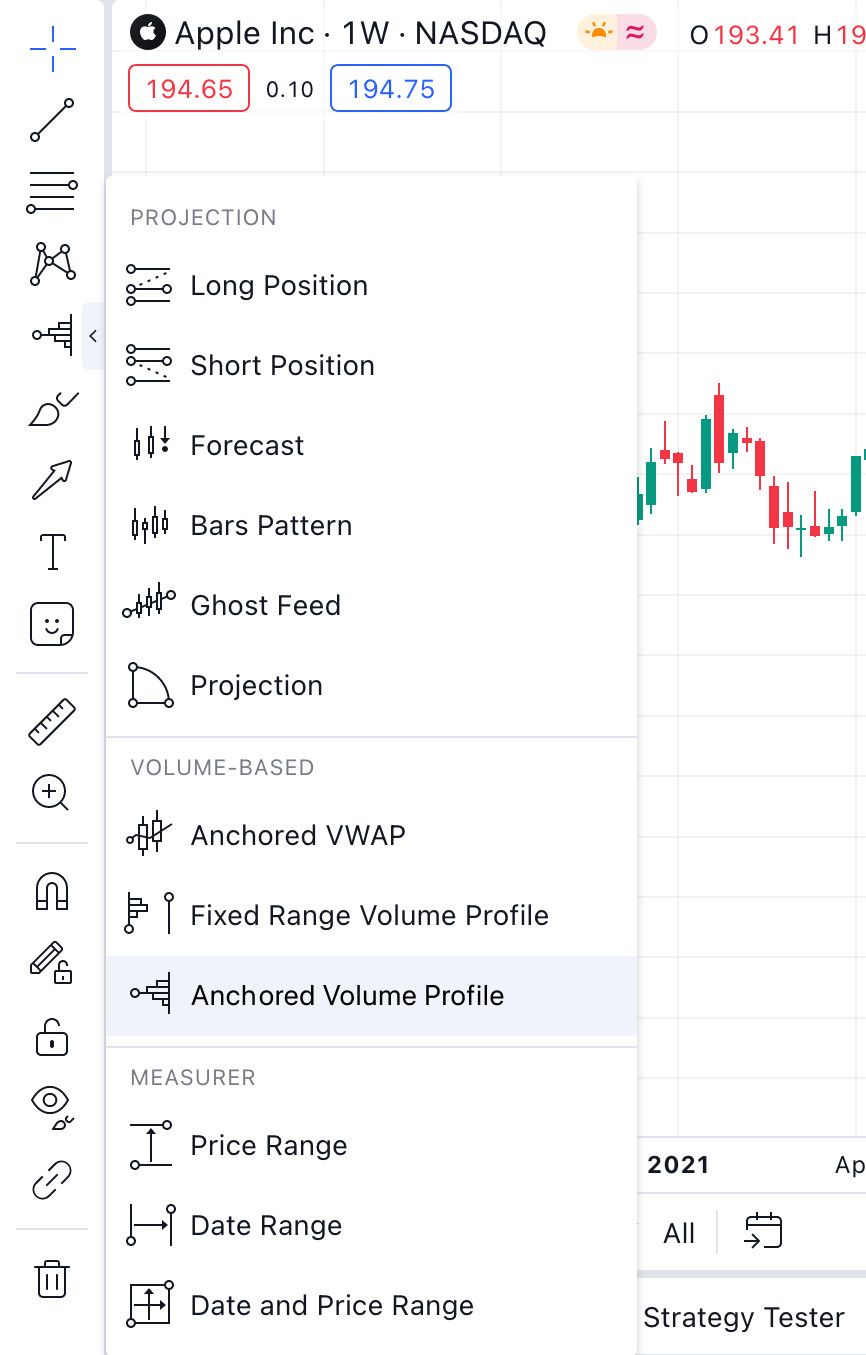Choose the Price Range measurer
The width and height of the screenshot is (866, 1355).
click(269, 1146)
